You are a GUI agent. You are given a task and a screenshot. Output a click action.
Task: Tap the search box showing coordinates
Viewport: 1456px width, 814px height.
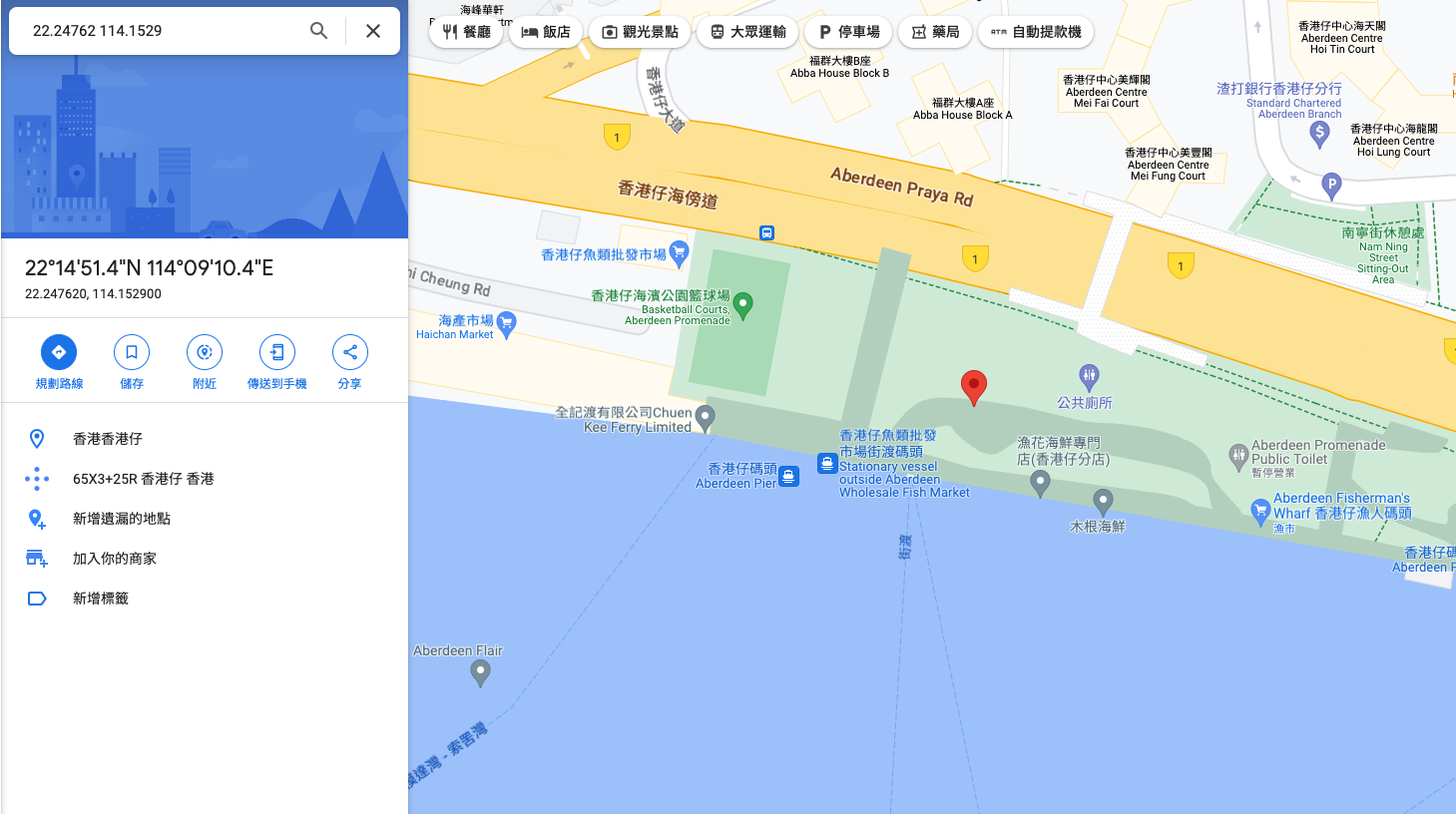coord(160,31)
